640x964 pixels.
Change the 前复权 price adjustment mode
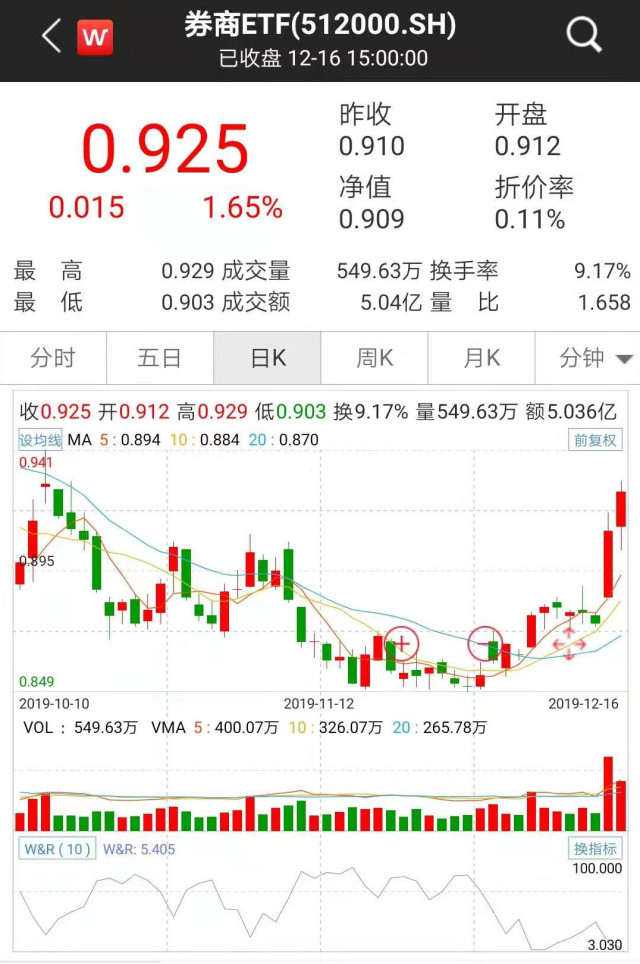tap(596, 440)
